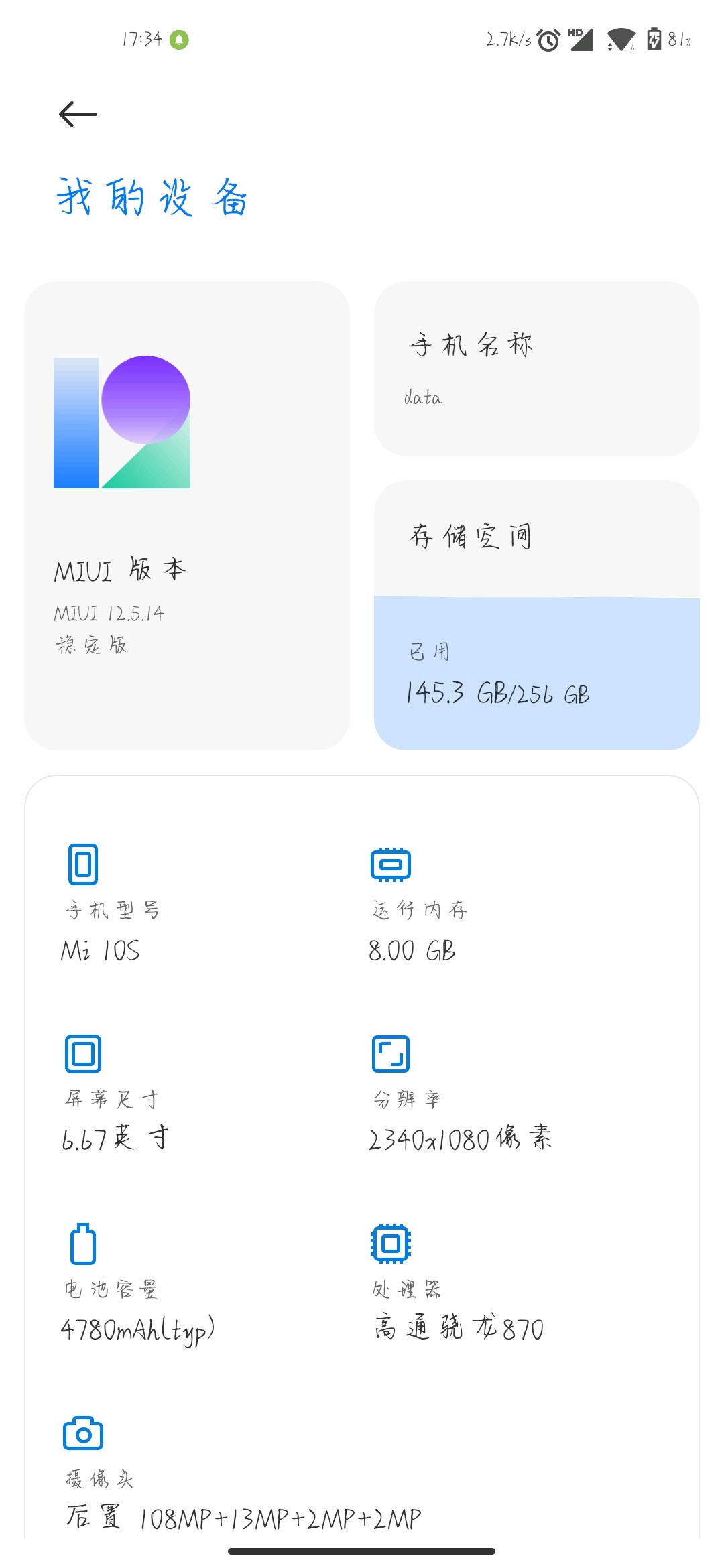The width and height of the screenshot is (724, 1568).
Task: Go back using the arrow icon
Action: (x=78, y=114)
